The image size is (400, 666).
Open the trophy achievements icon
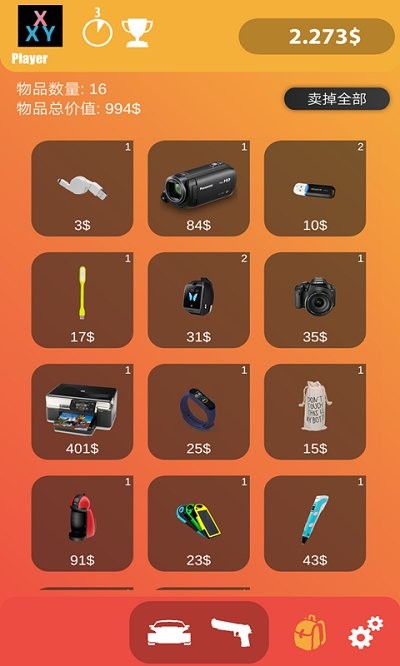pyautogui.click(x=137, y=33)
